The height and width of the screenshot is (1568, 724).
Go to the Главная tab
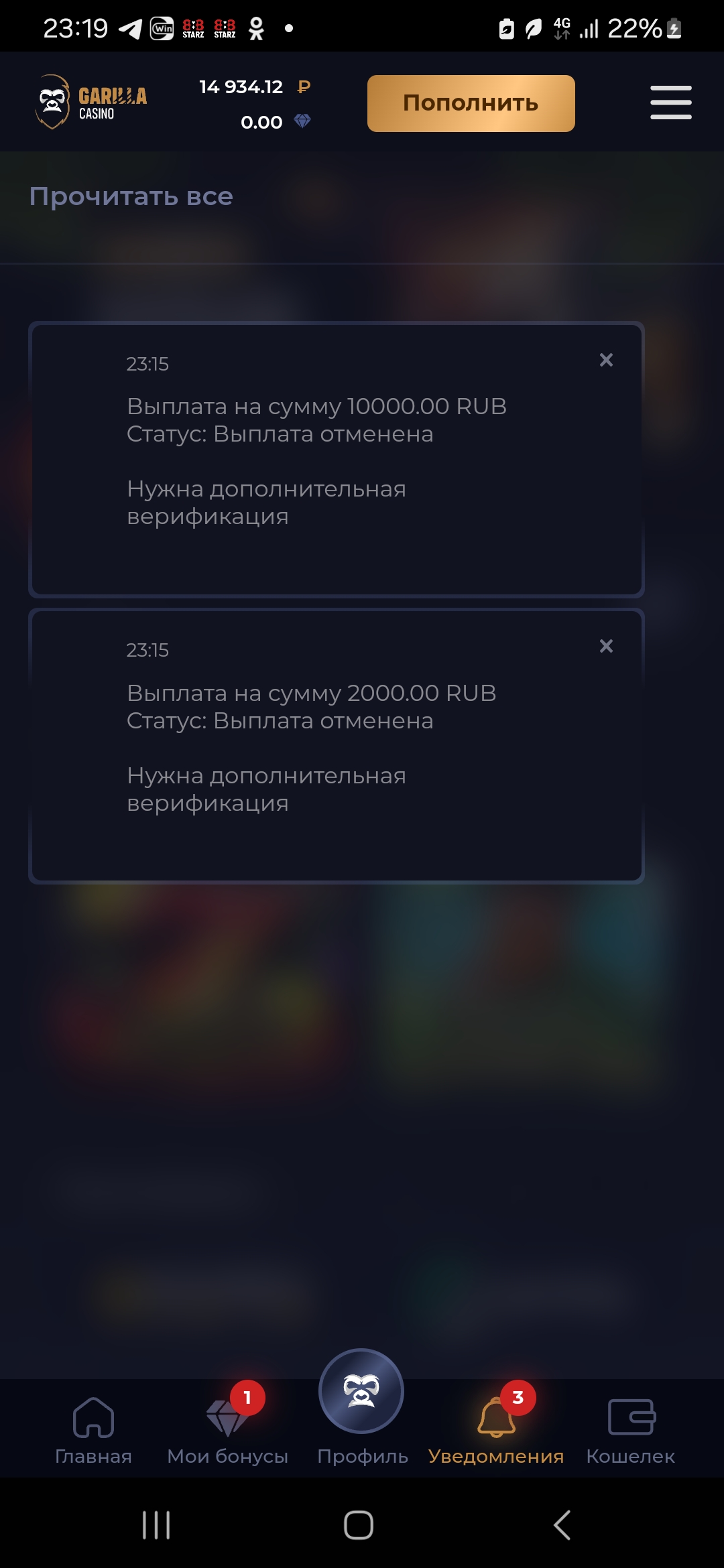pos(93,1430)
